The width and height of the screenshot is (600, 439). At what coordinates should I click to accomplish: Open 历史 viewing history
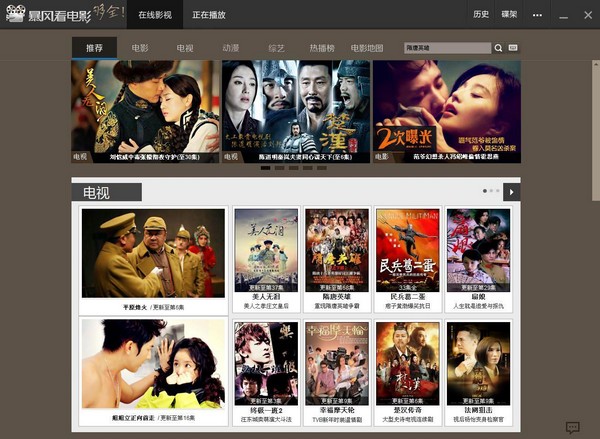click(481, 14)
